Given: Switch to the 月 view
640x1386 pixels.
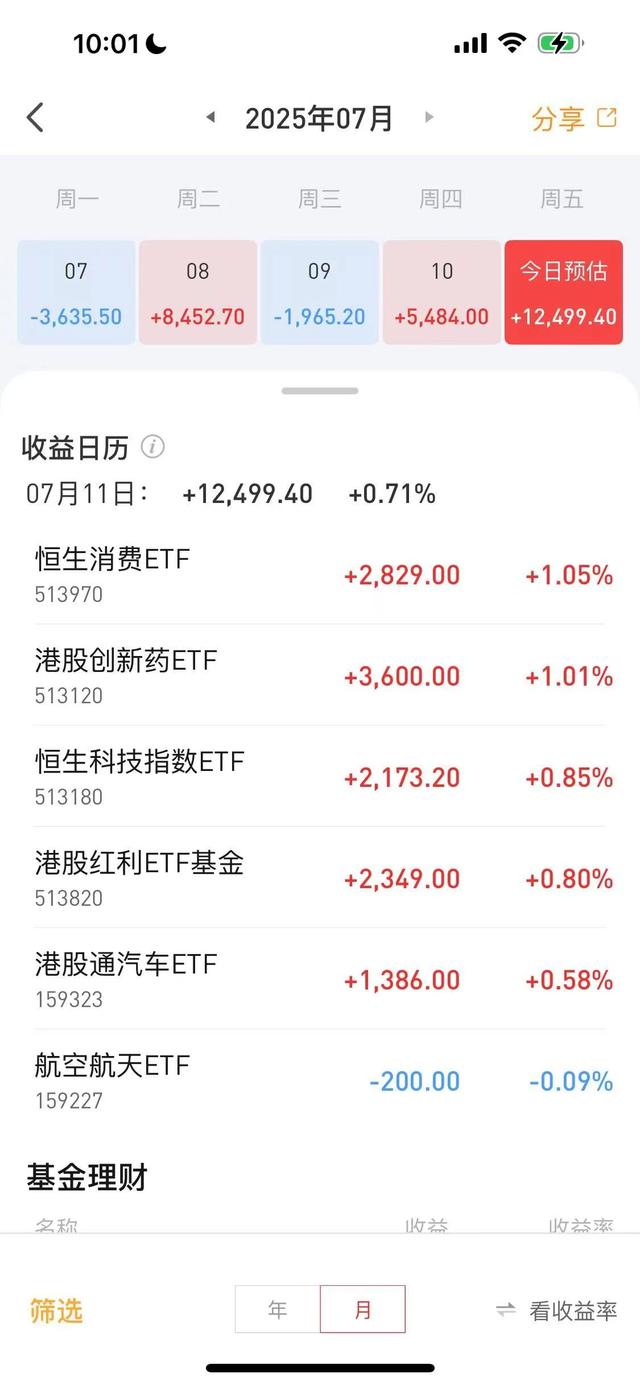Looking at the screenshot, I should [x=362, y=1309].
